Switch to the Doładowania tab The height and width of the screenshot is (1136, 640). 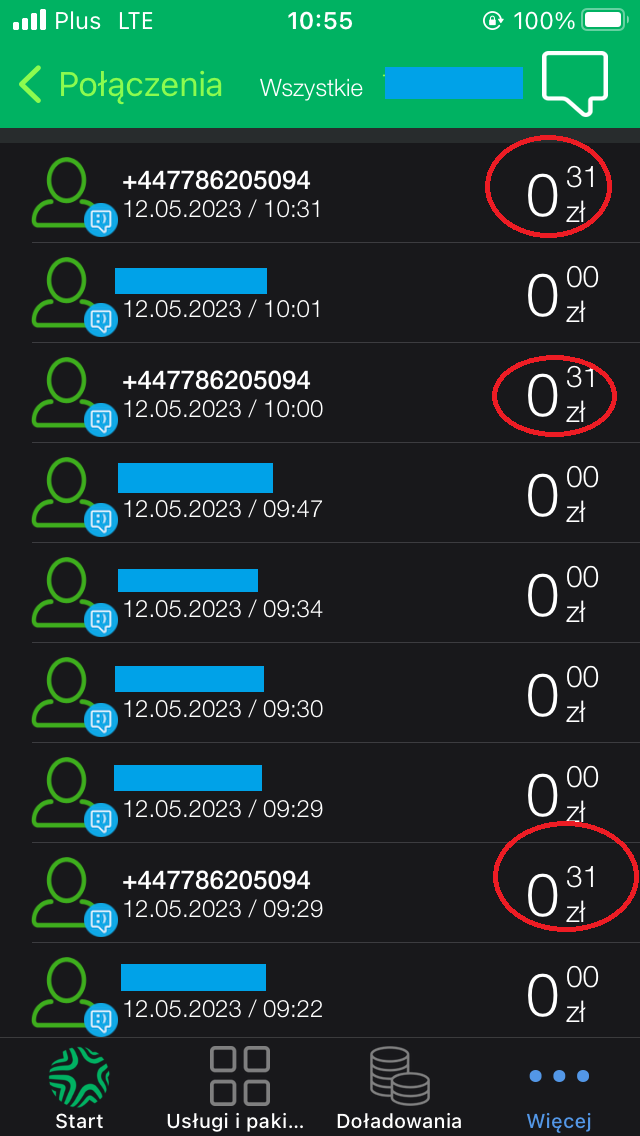click(x=399, y=1090)
